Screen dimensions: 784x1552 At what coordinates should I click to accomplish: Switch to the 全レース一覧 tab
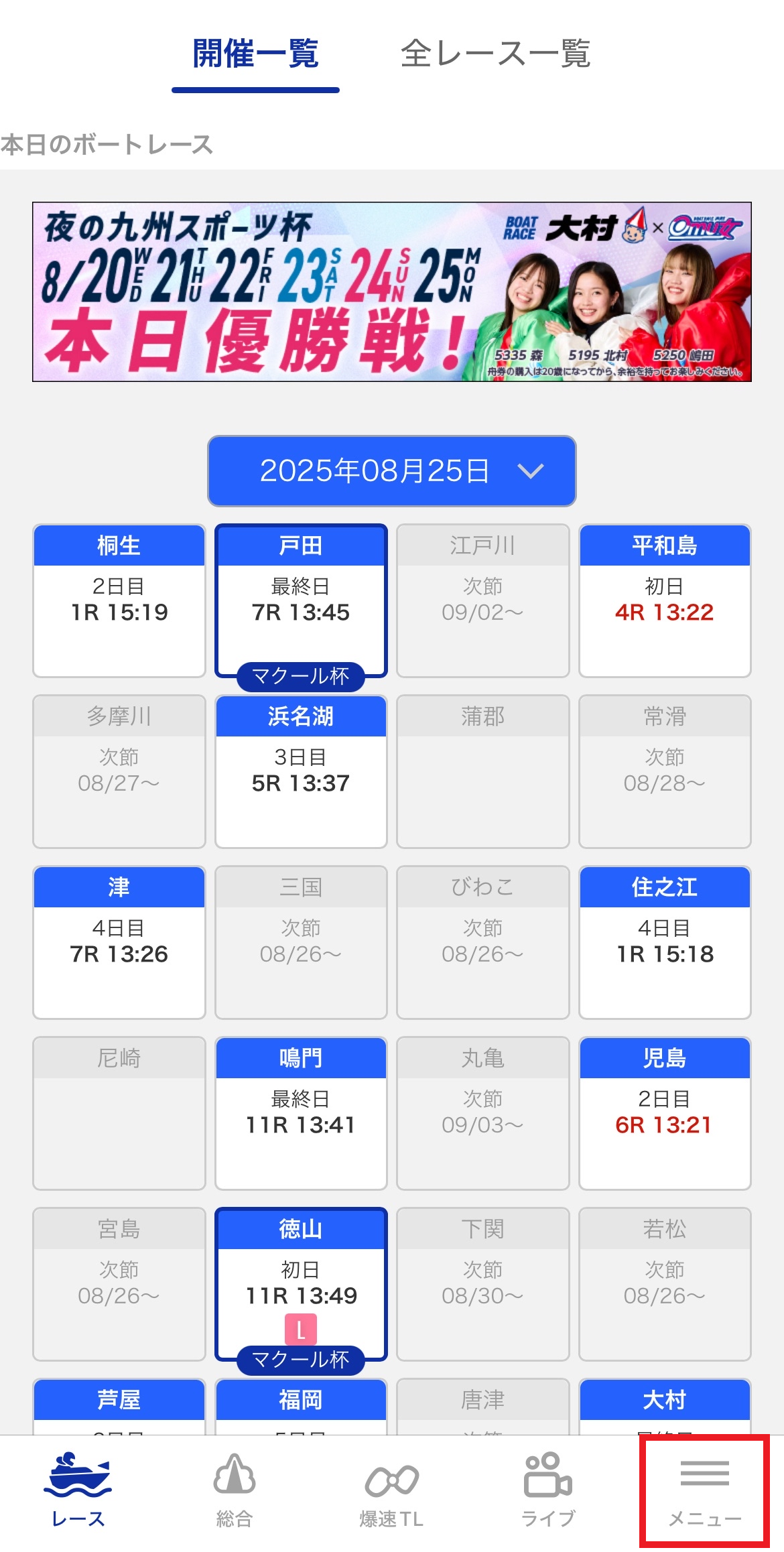[x=495, y=54]
